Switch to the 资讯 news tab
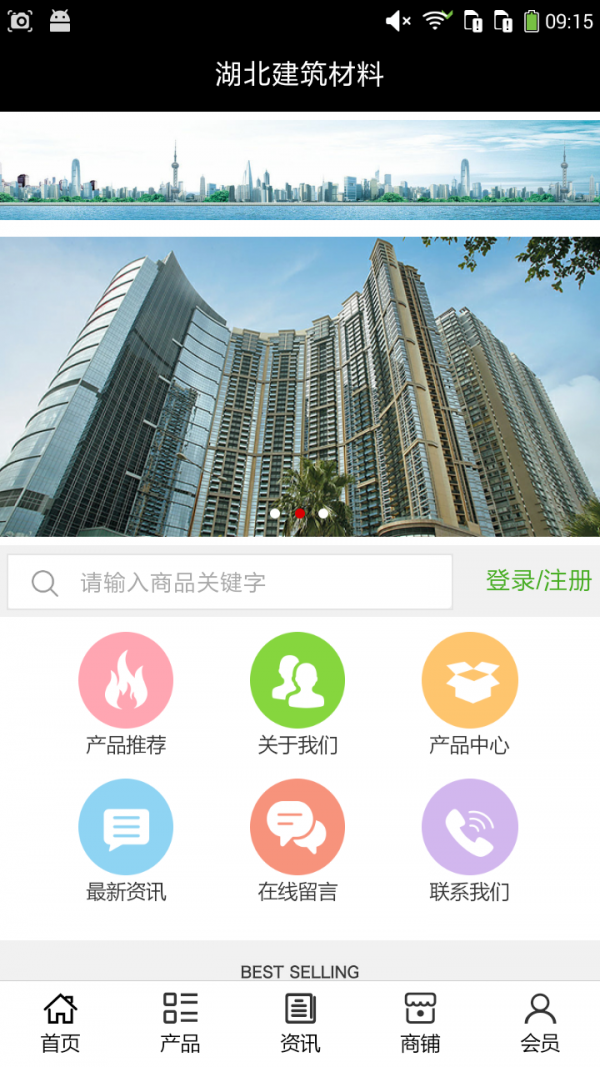This screenshot has width=600, height=1067. point(300,1023)
